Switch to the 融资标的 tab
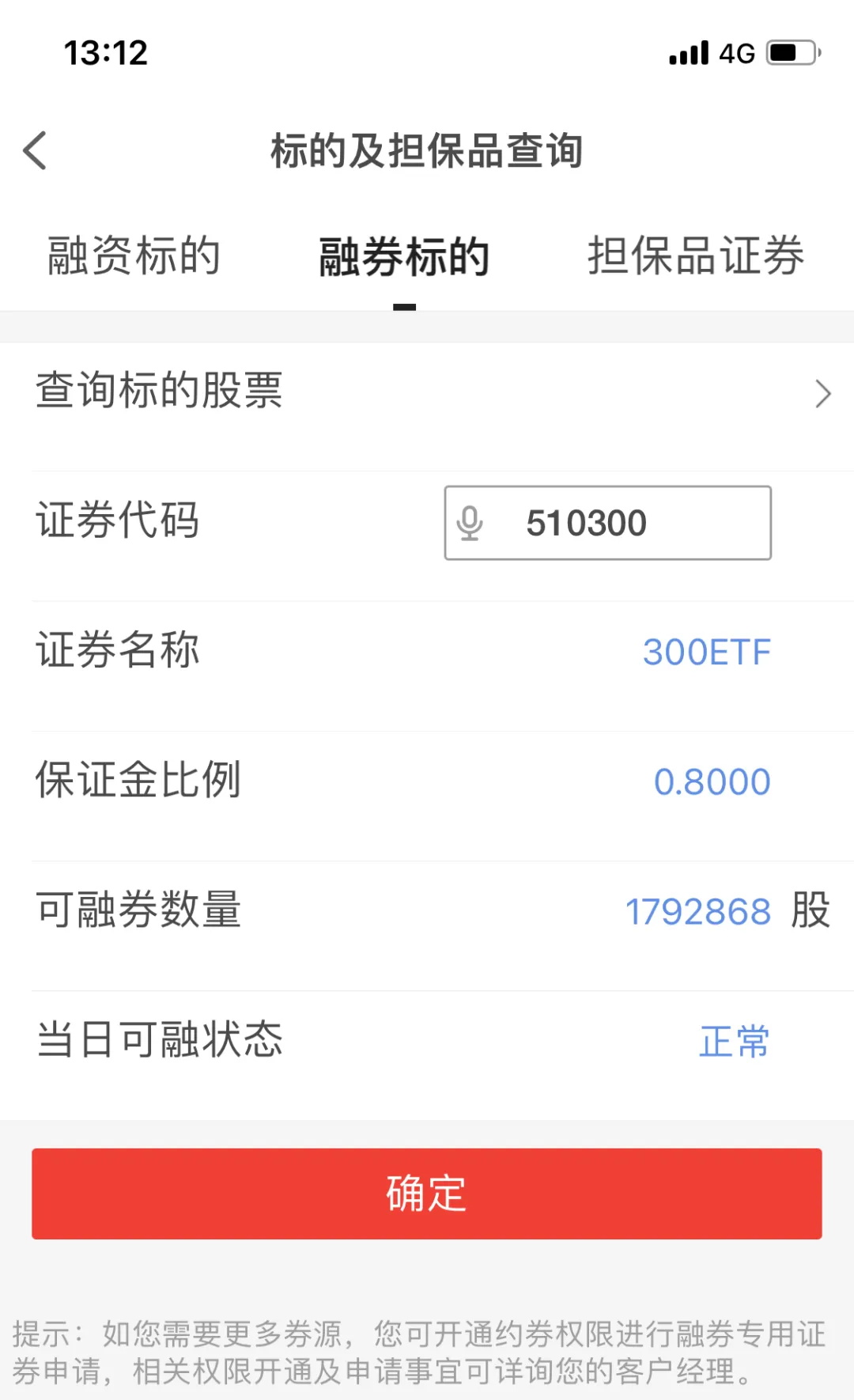Screen dimensions: 854x1400 [134, 255]
